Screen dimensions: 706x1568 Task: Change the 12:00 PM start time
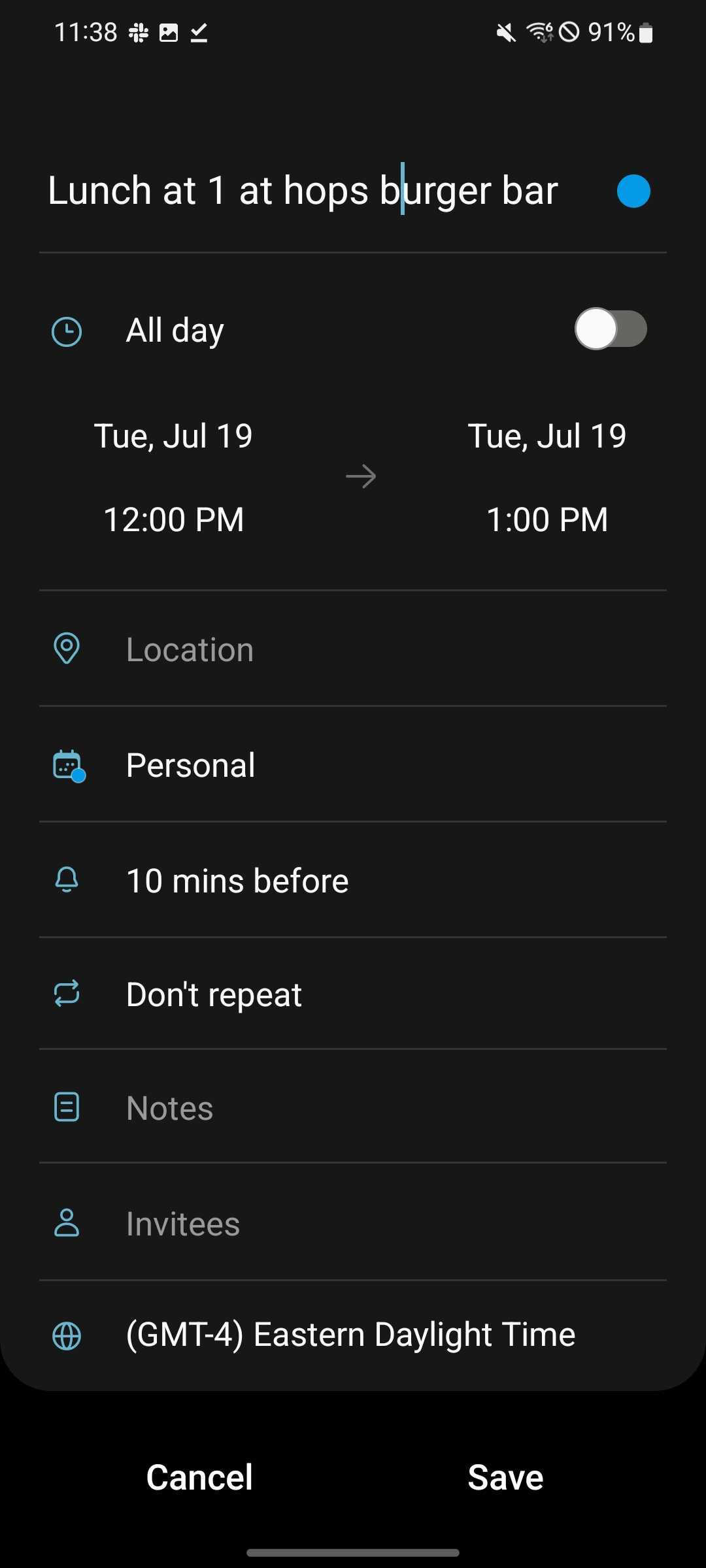click(173, 519)
